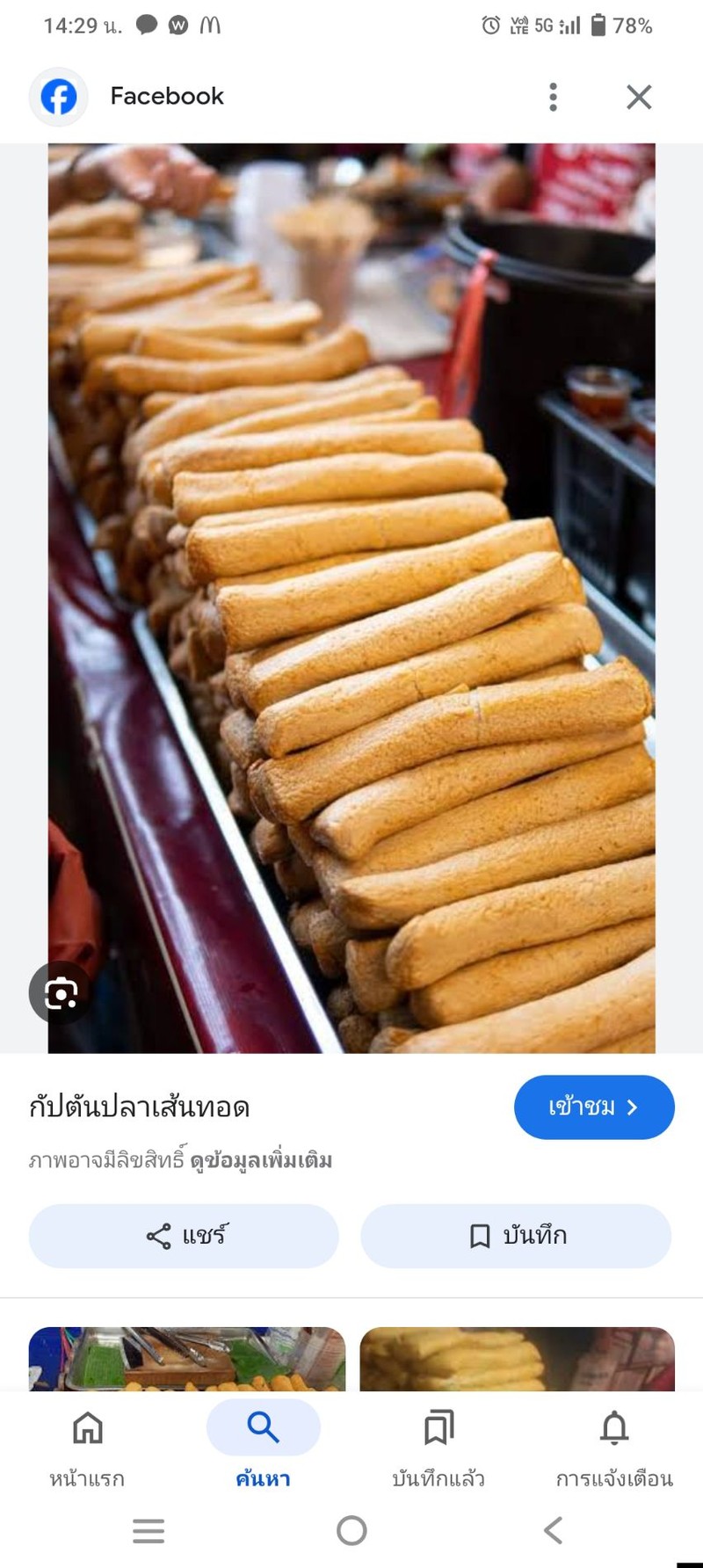
Task: Close the image viewer
Action: [639, 97]
